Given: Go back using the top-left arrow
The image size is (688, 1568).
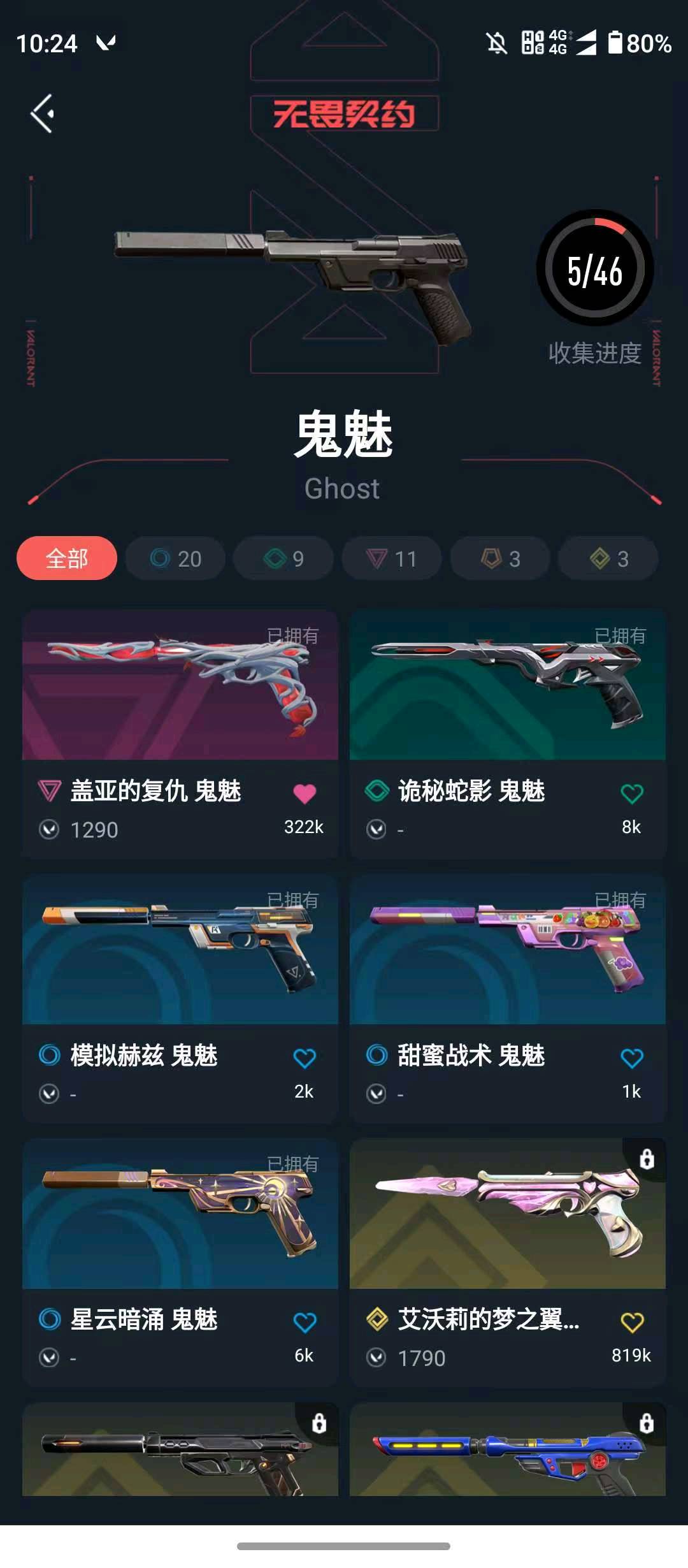Looking at the screenshot, I should (x=42, y=113).
